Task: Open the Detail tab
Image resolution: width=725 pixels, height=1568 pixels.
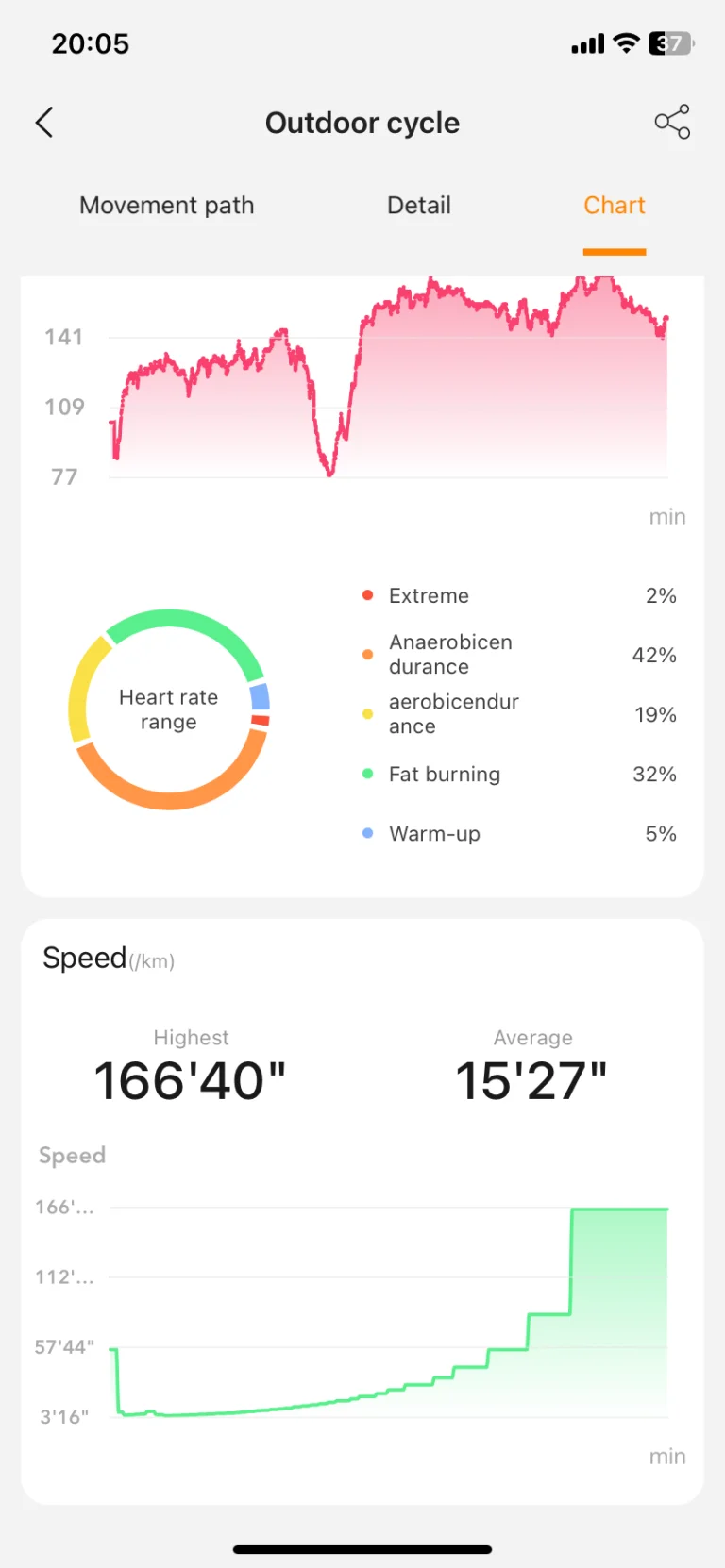Action: click(419, 206)
